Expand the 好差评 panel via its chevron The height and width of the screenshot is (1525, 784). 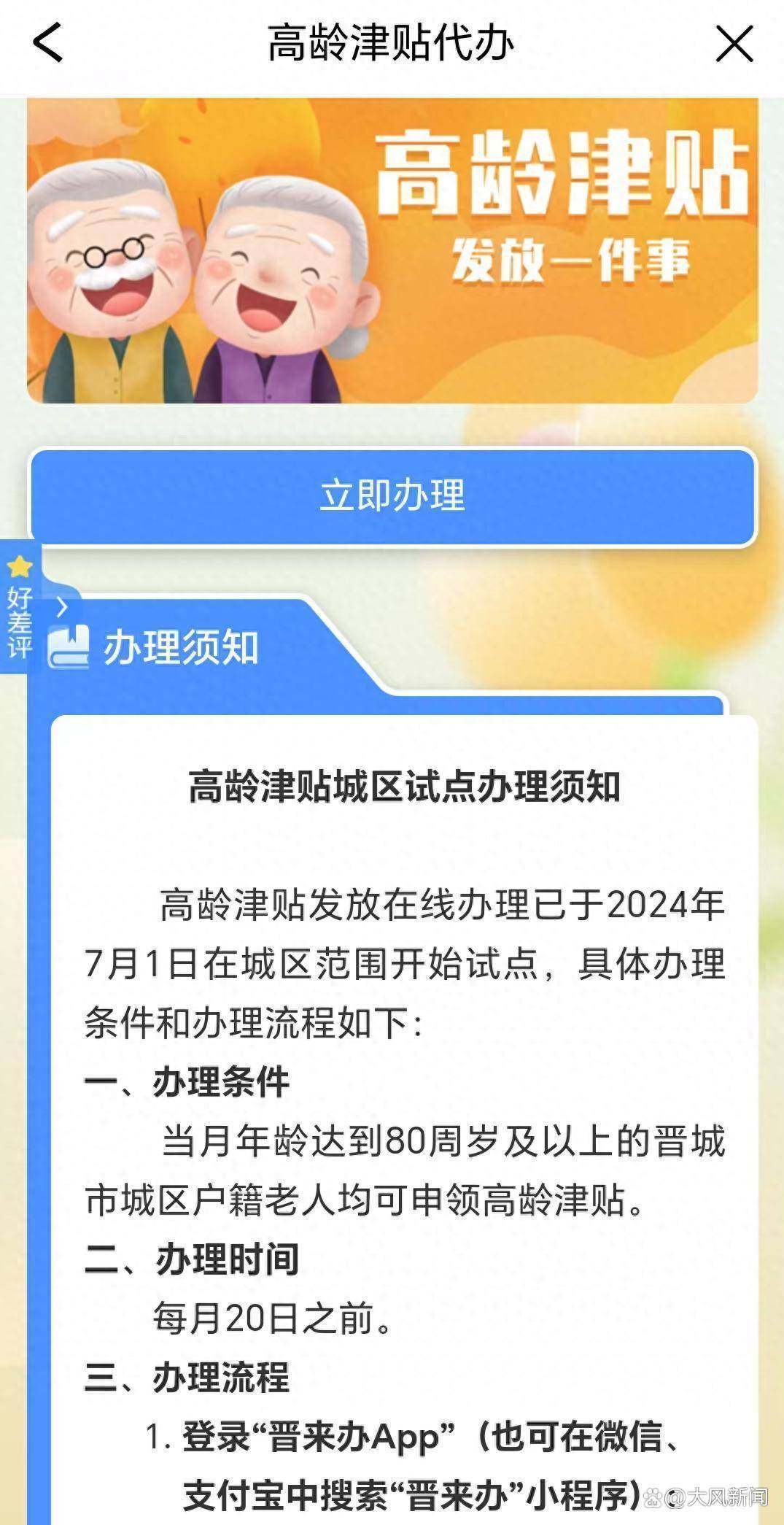pos(63,606)
